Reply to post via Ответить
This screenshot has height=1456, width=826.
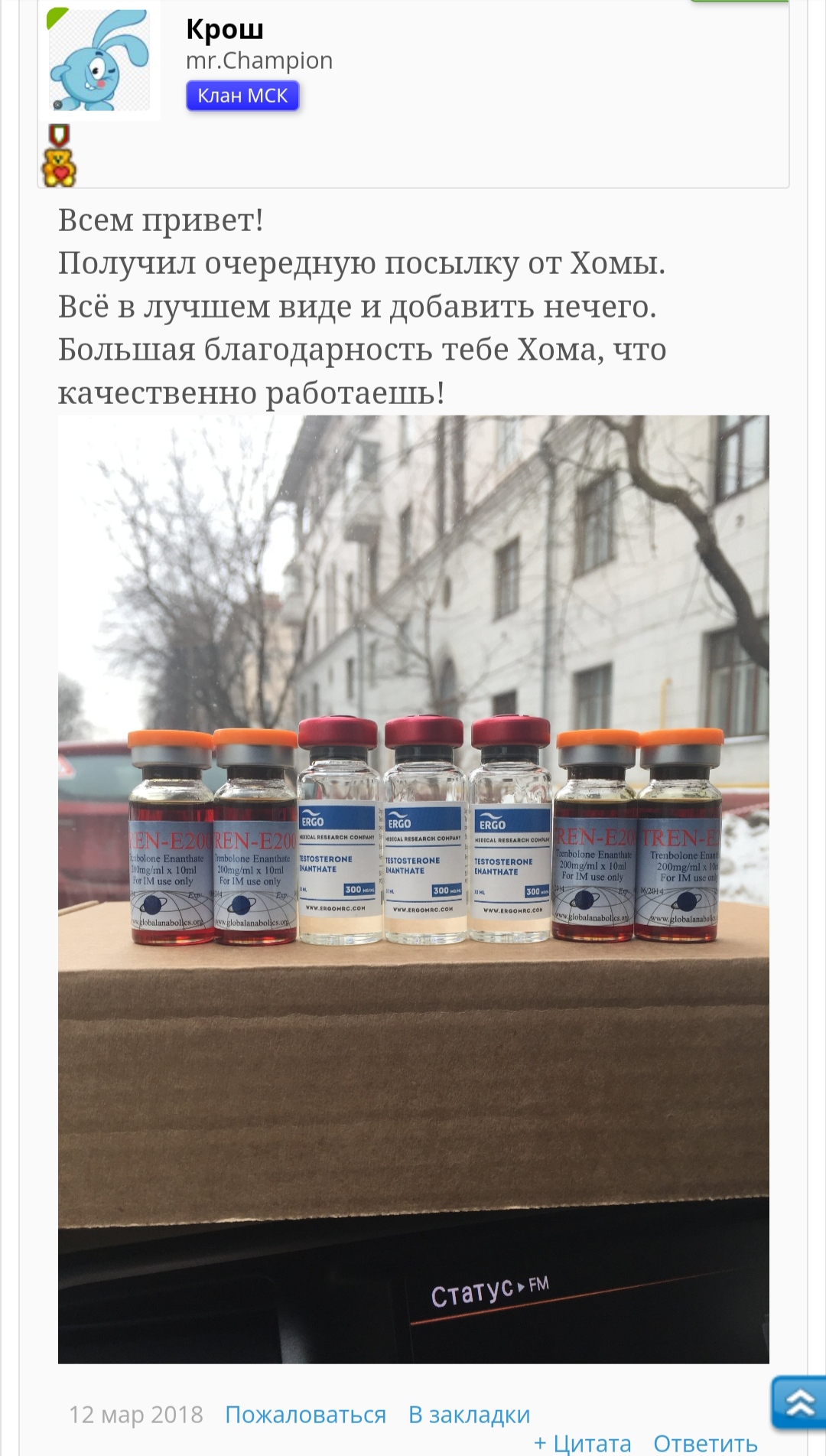click(704, 1443)
